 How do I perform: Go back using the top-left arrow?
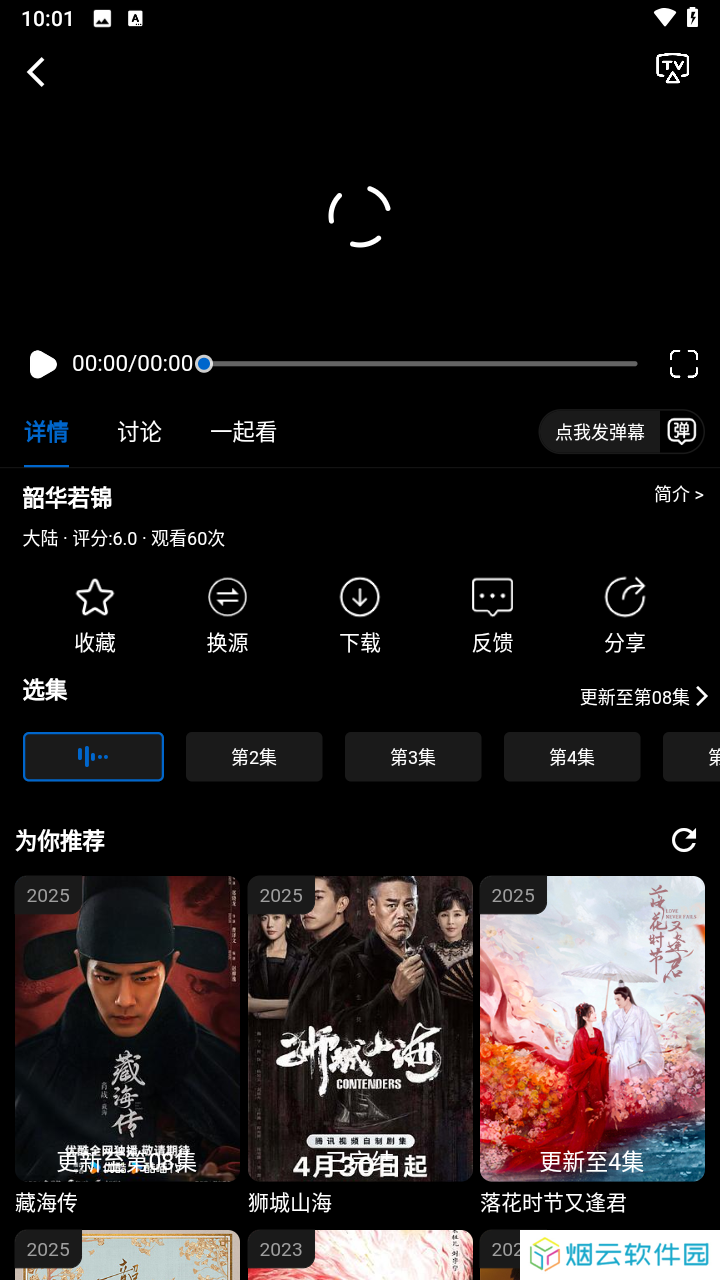(x=36, y=72)
